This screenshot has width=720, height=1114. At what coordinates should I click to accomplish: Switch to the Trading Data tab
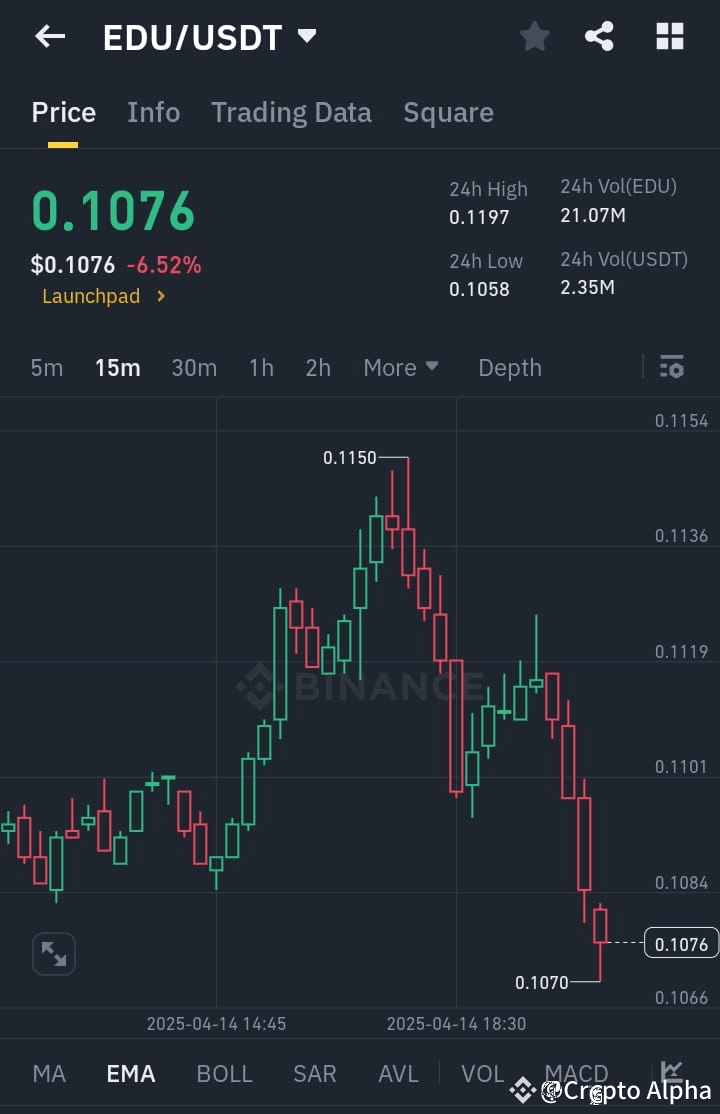[x=291, y=112]
